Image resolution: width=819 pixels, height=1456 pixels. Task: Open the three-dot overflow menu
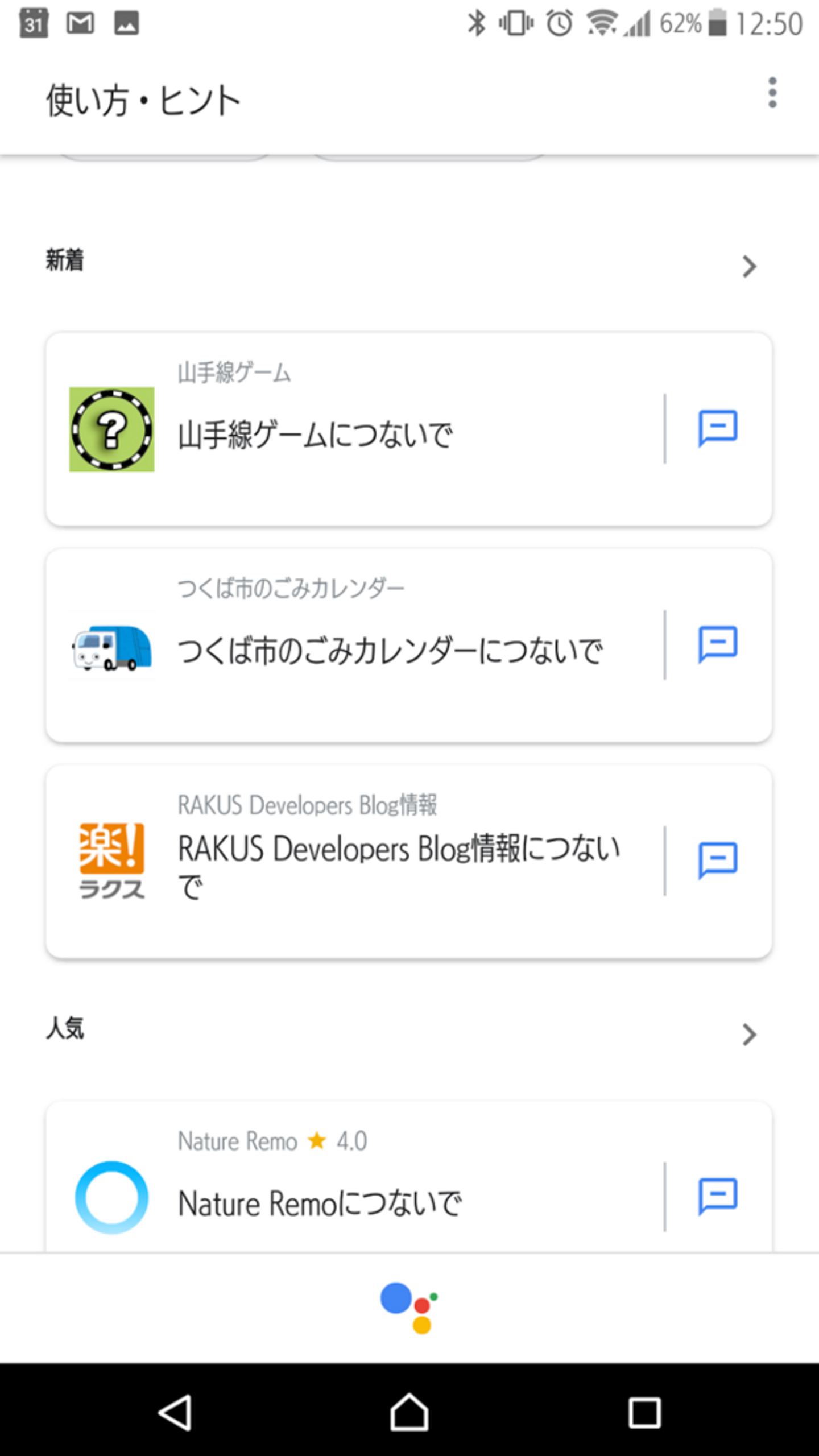pyautogui.click(x=772, y=93)
